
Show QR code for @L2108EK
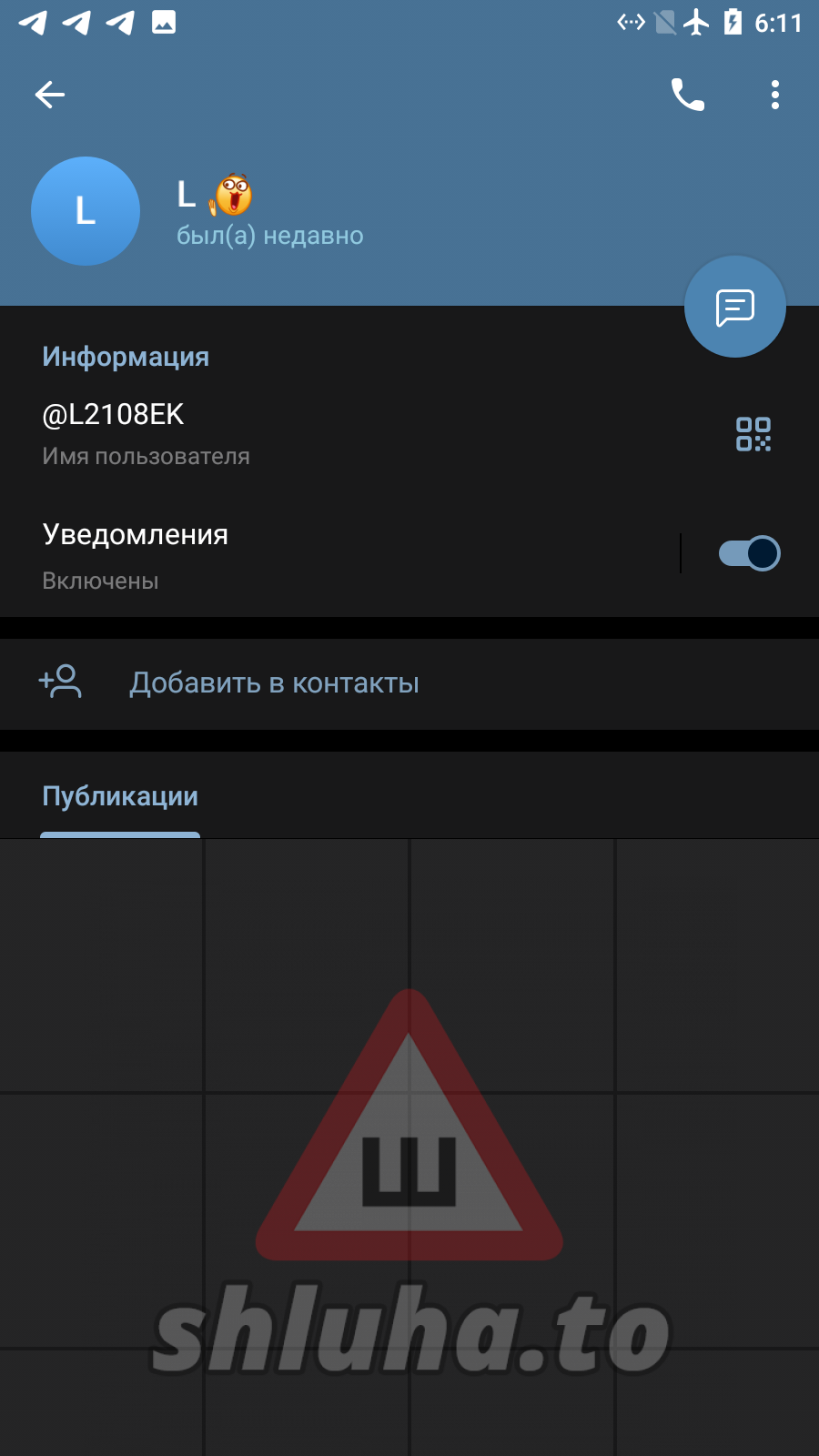753,434
